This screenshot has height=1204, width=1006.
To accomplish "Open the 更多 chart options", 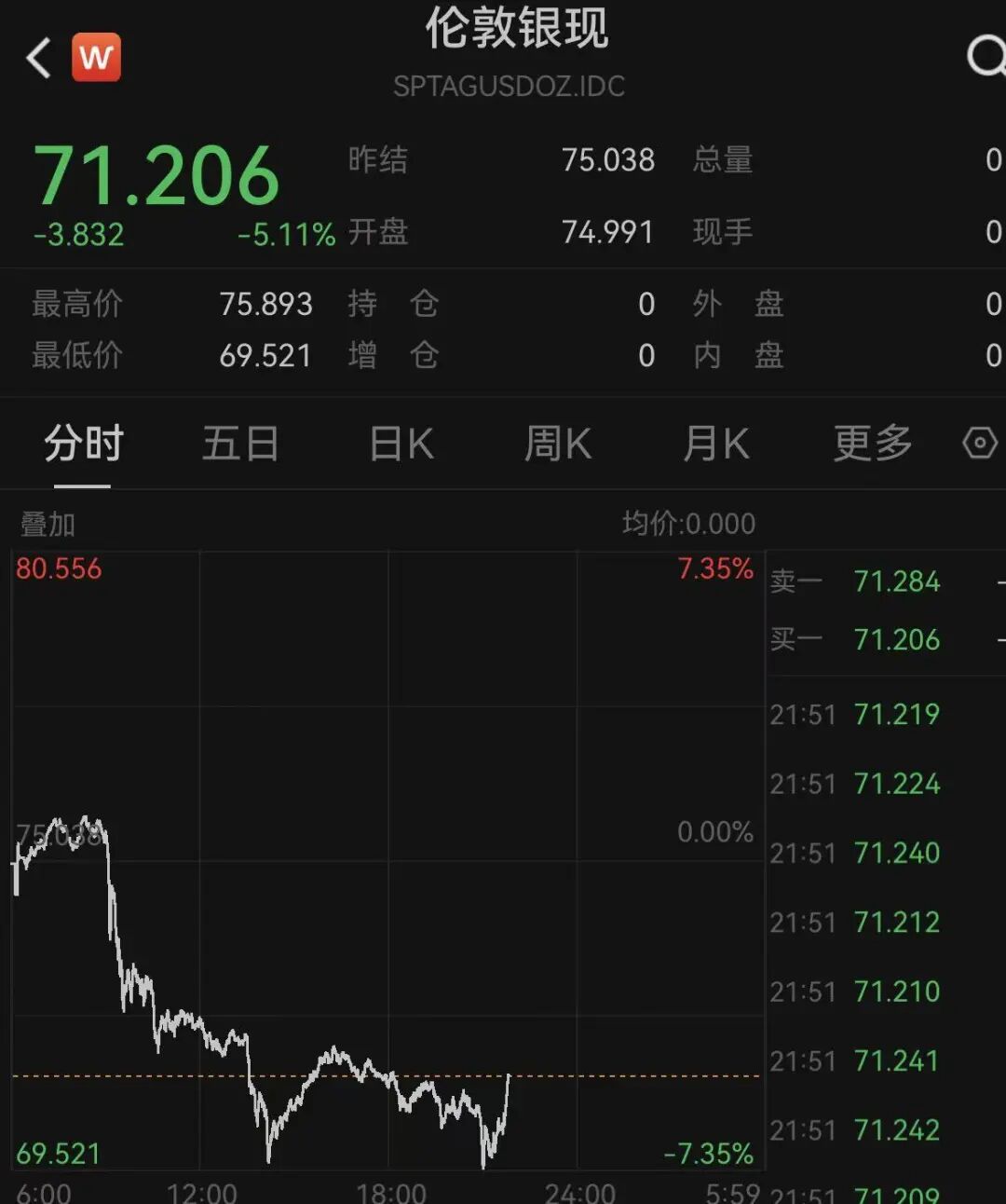I will pos(872,444).
